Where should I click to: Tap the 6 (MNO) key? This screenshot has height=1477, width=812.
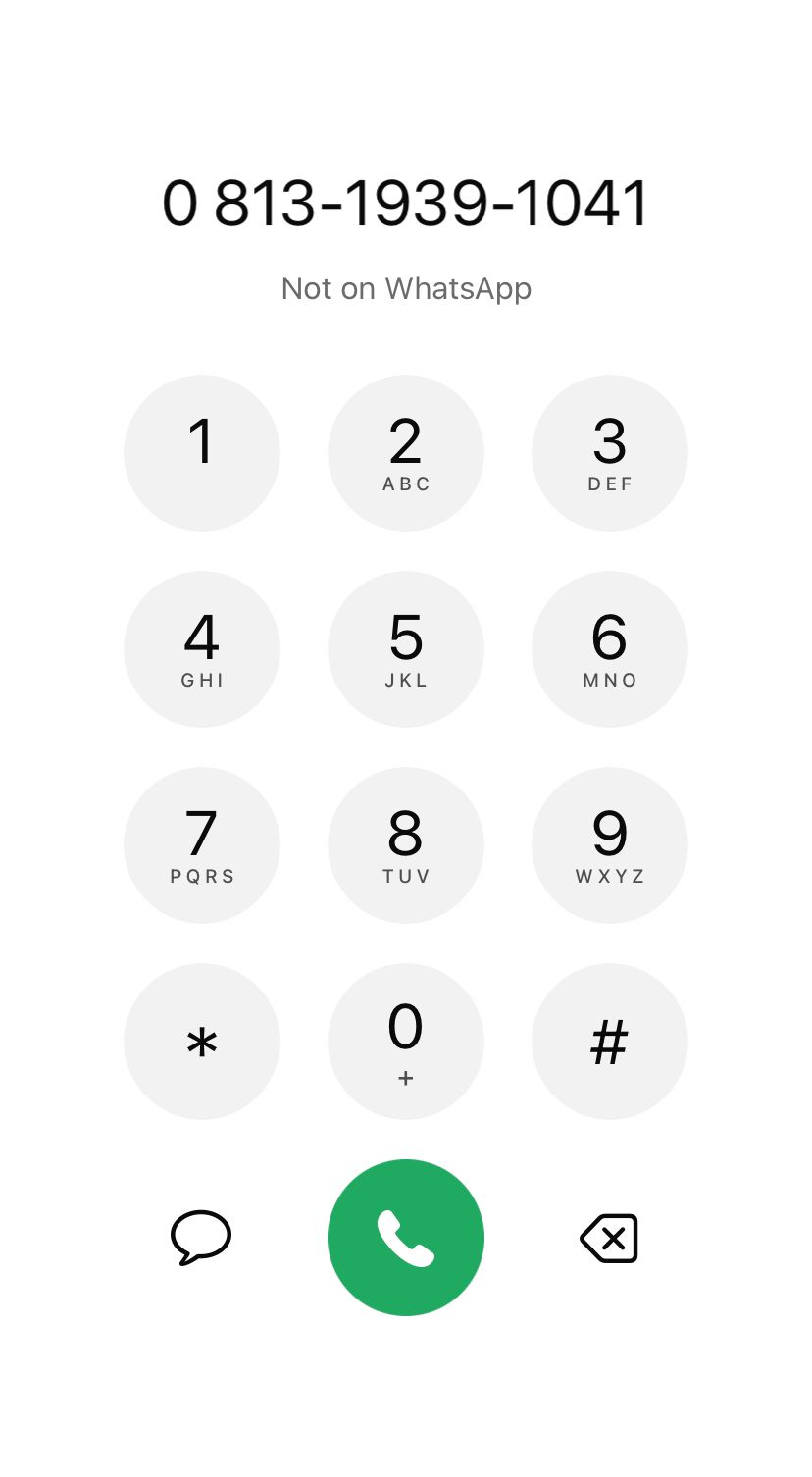610,649
